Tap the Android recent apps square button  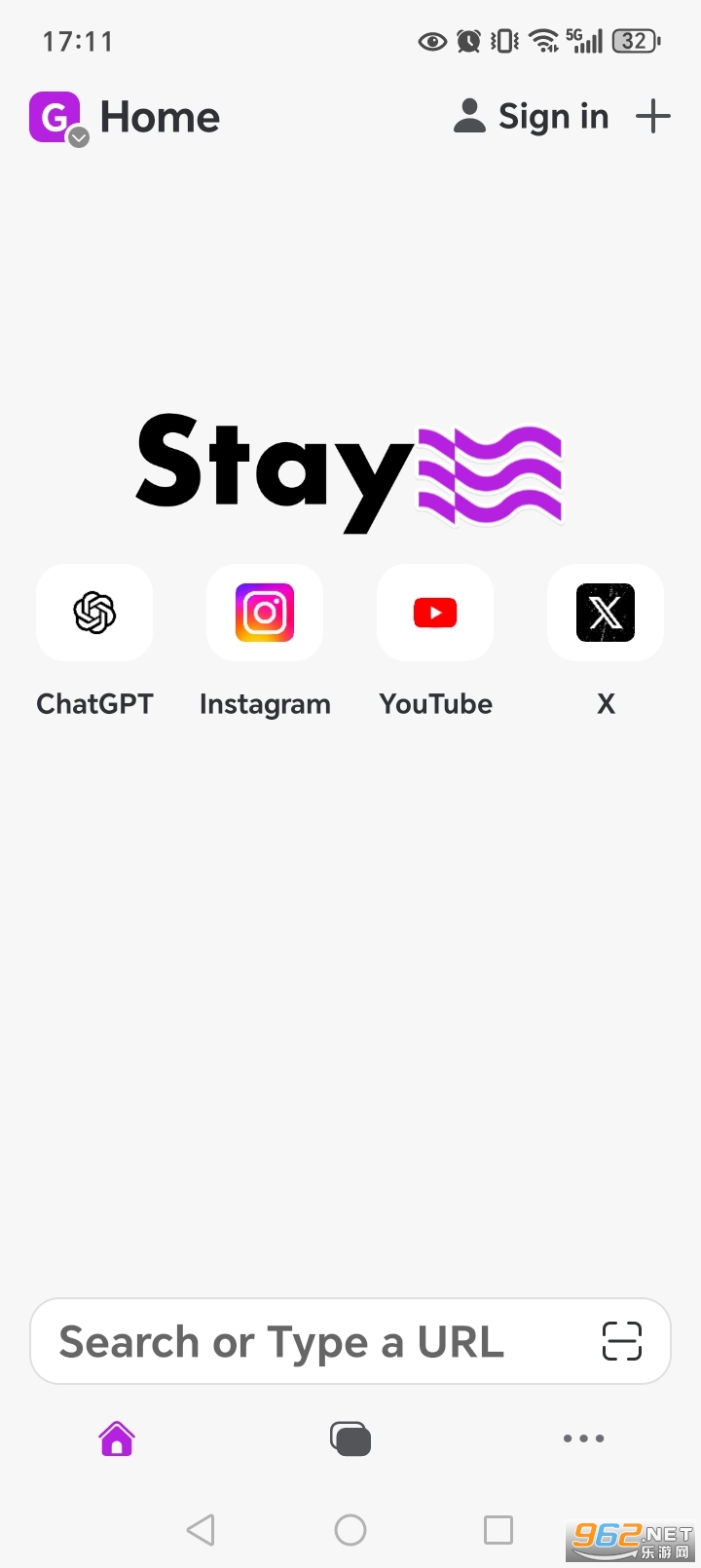(x=498, y=1529)
